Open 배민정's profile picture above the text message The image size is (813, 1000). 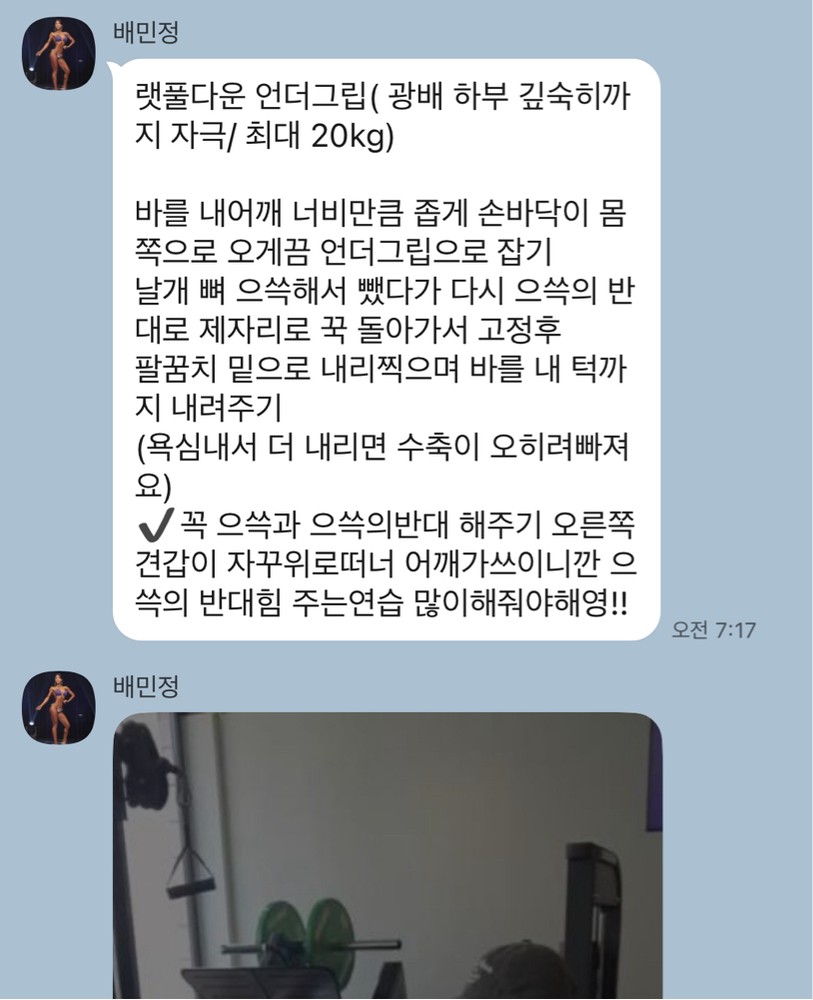click(x=59, y=53)
